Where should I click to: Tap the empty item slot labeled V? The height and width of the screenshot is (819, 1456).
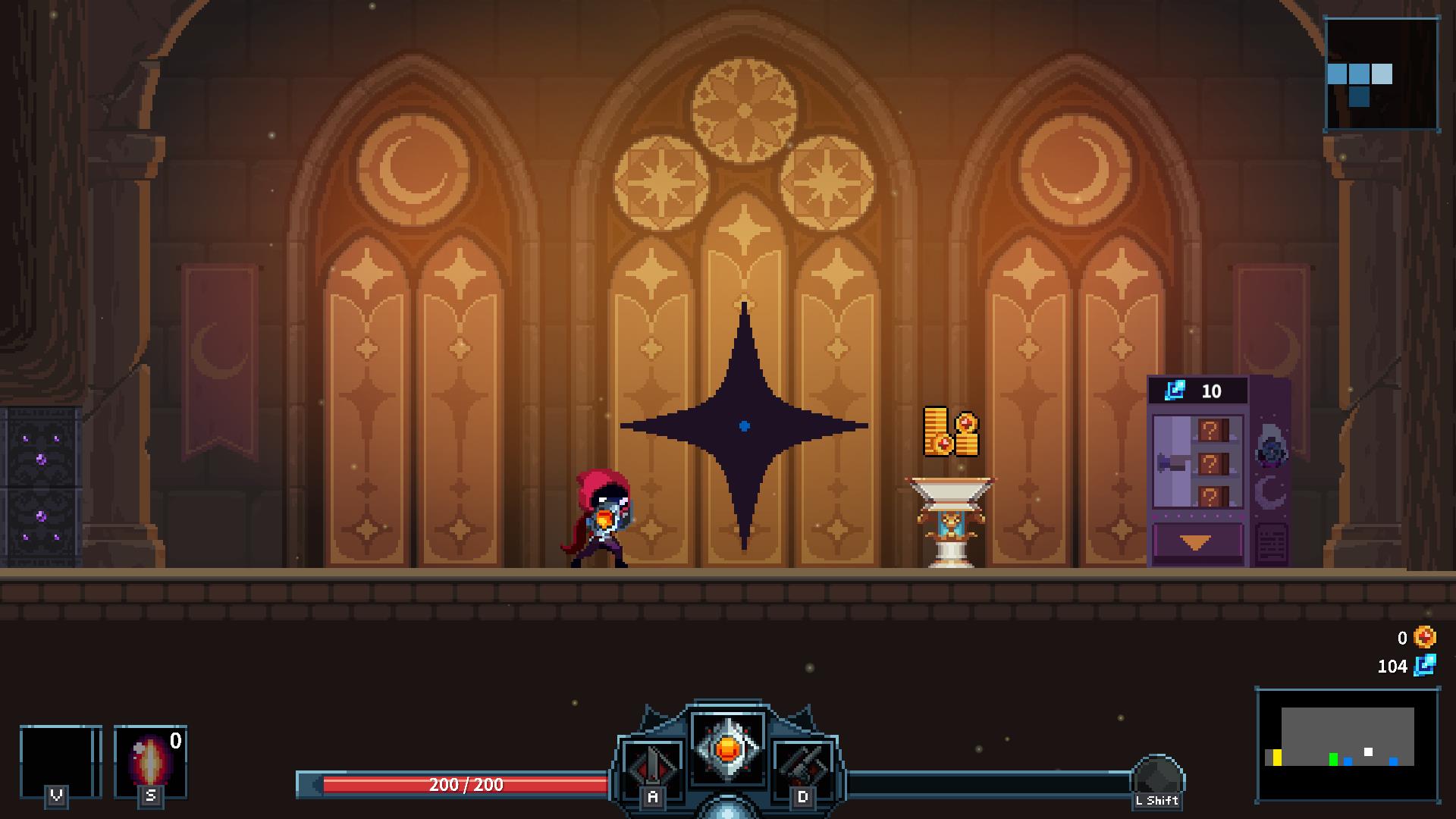coord(60,761)
